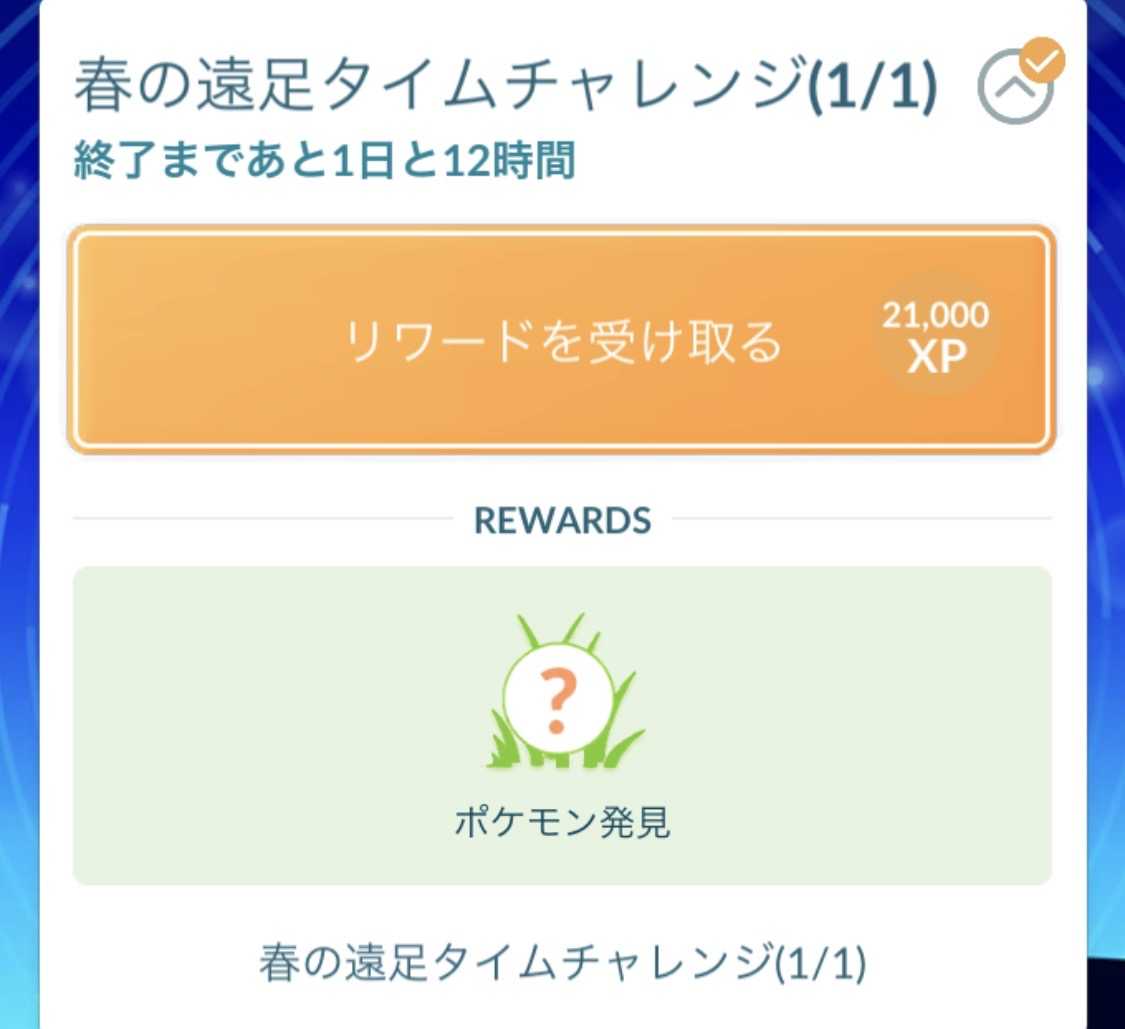Claim the 21,000 XP reward button

(562, 340)
